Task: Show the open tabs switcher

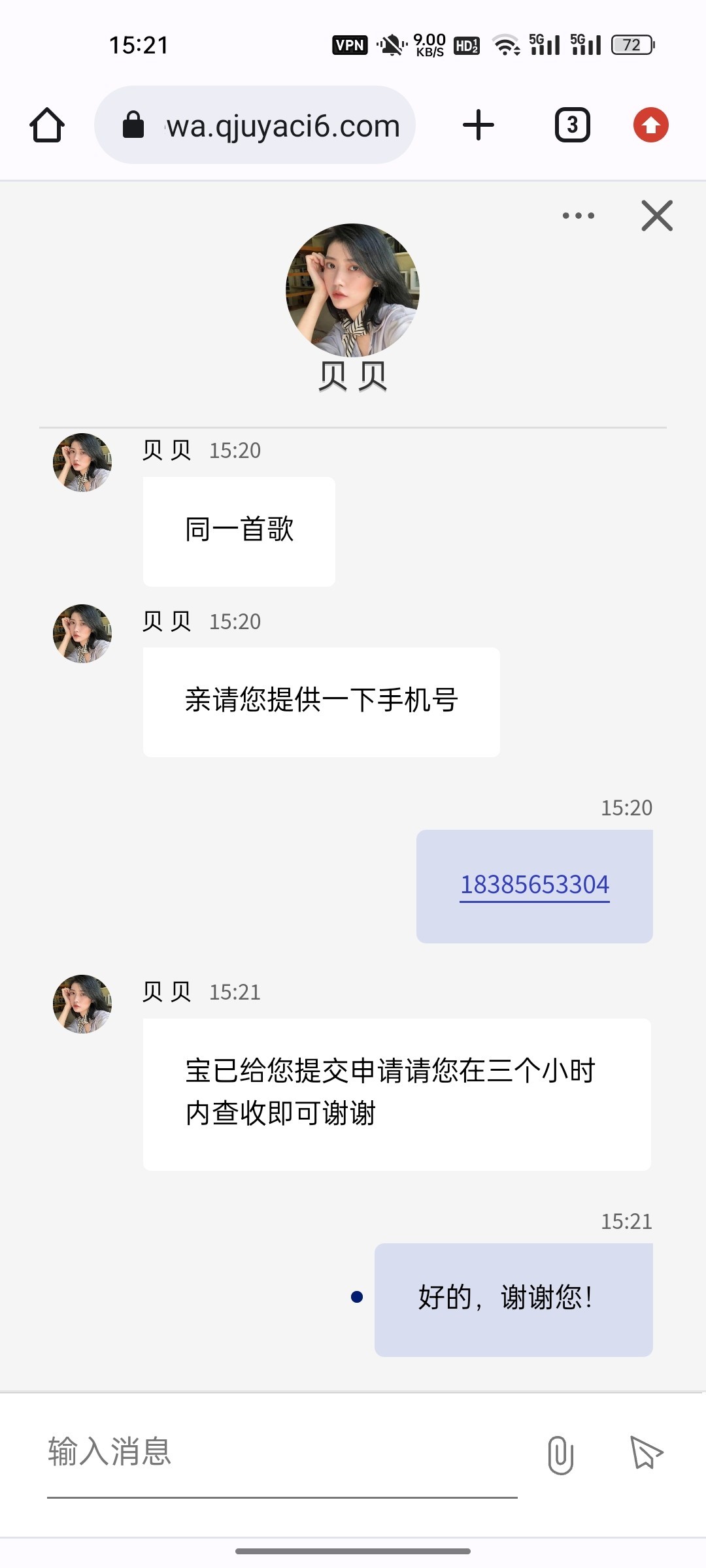Action: [x=572, y=125]
